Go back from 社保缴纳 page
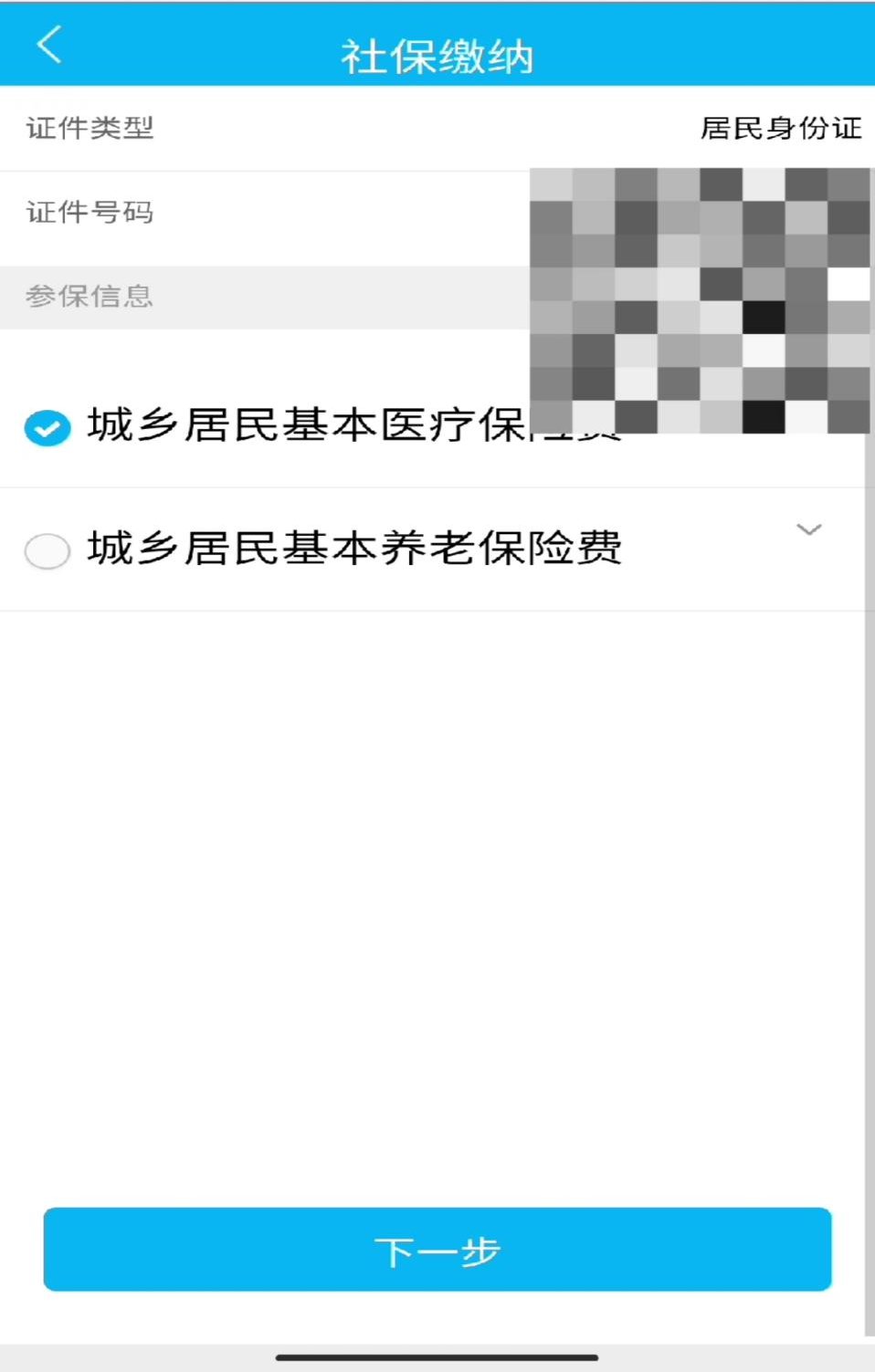This screenshot has width=875, height=1372. click(49, 44)
